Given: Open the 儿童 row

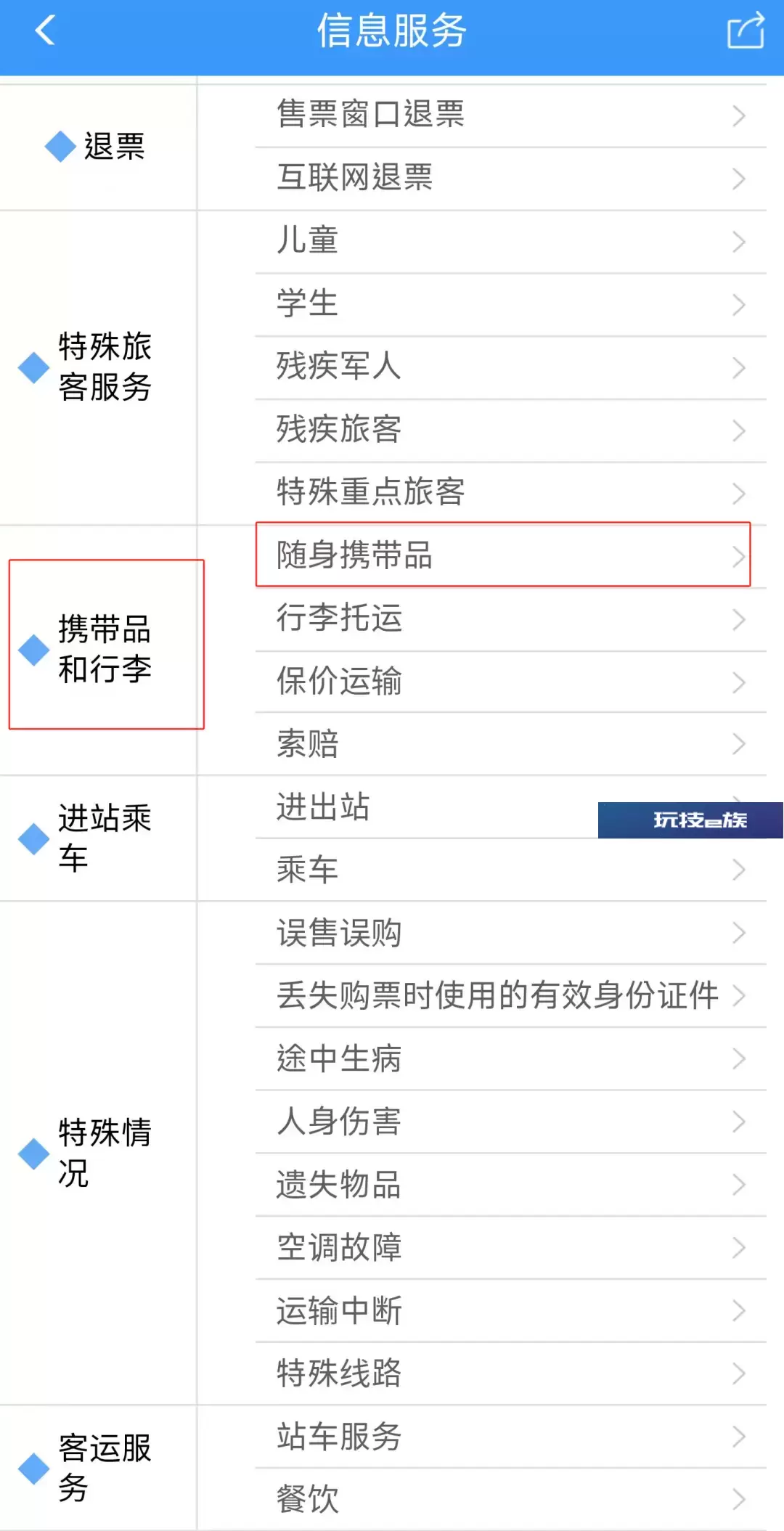Looking at the screenshot, I should click(511, 242).
